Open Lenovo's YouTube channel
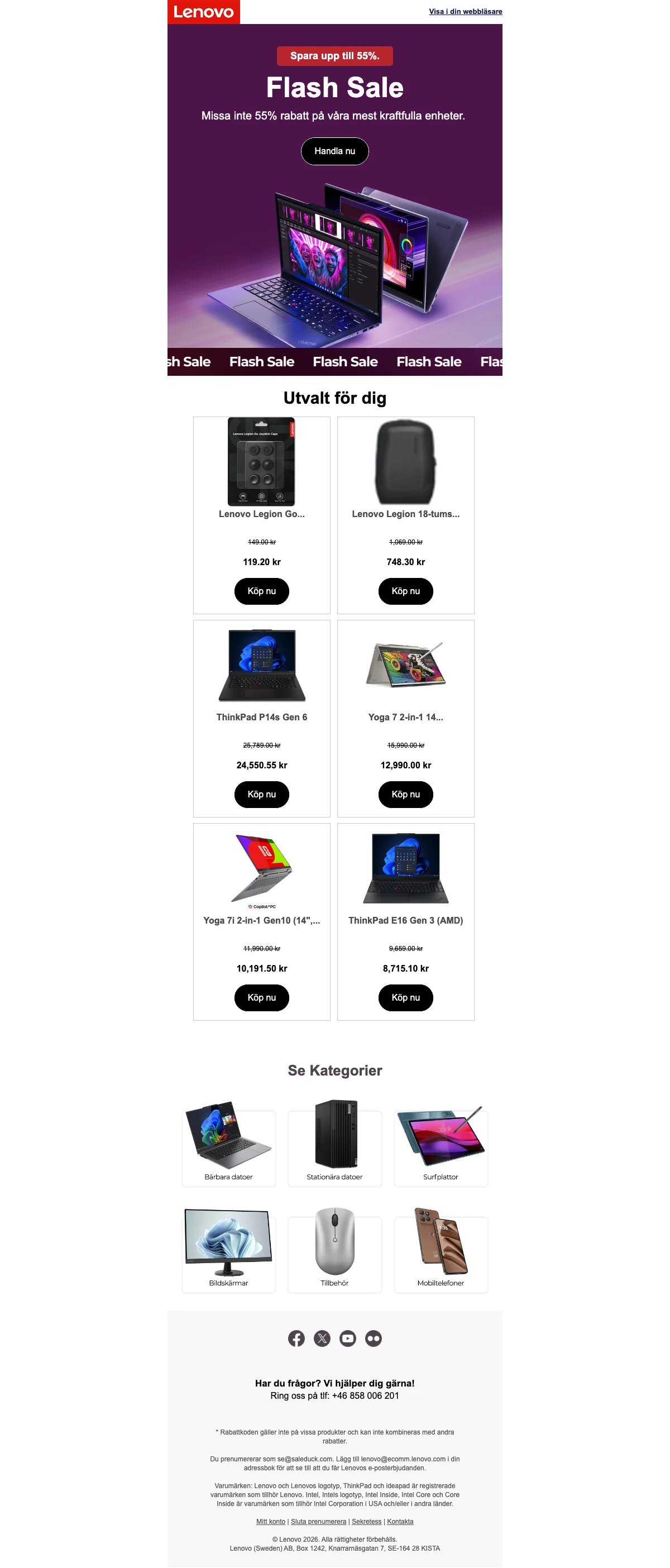Screen dimensions: 670x1568 click(x=347, y=1338)
